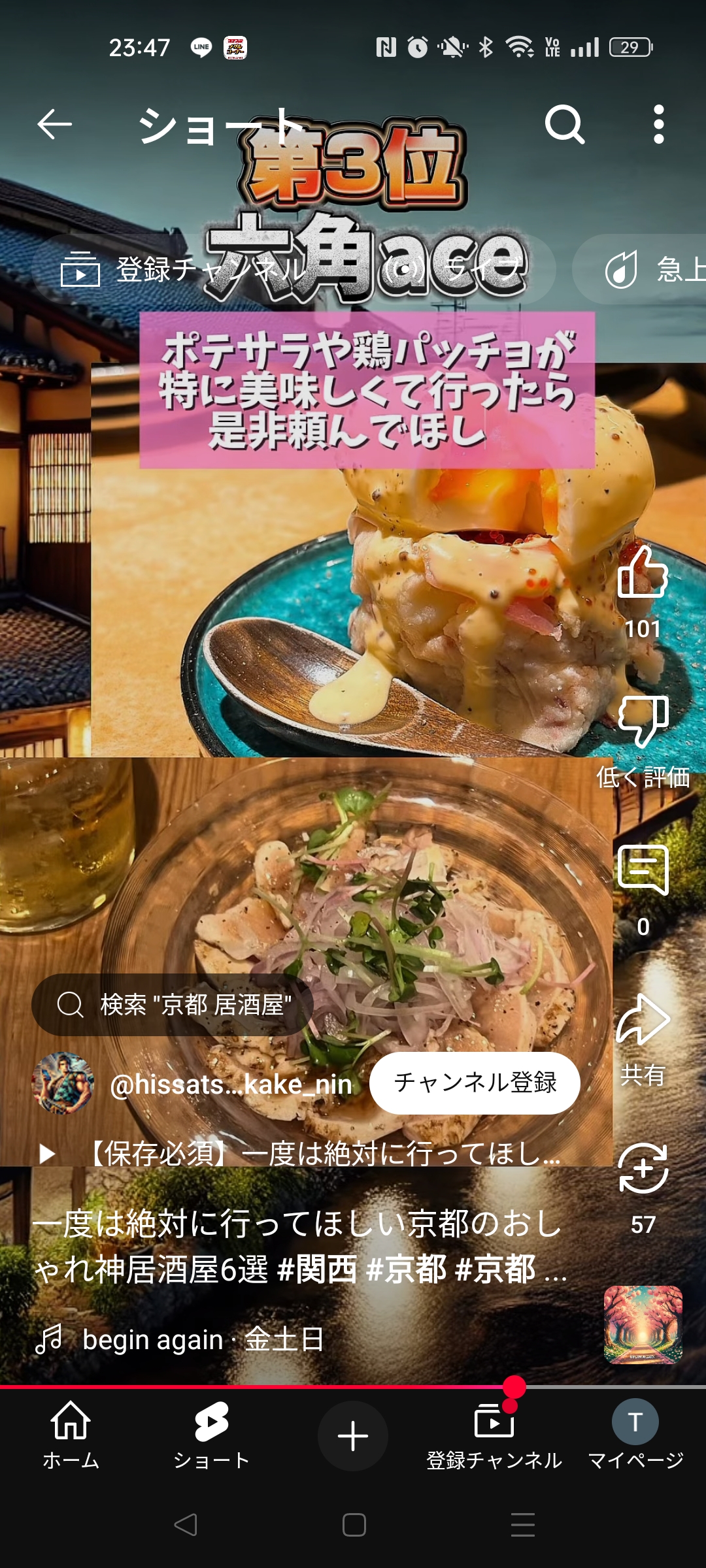Screen dimensions: 706x1568
Task: Like this Short video
Action: (643, 573)
